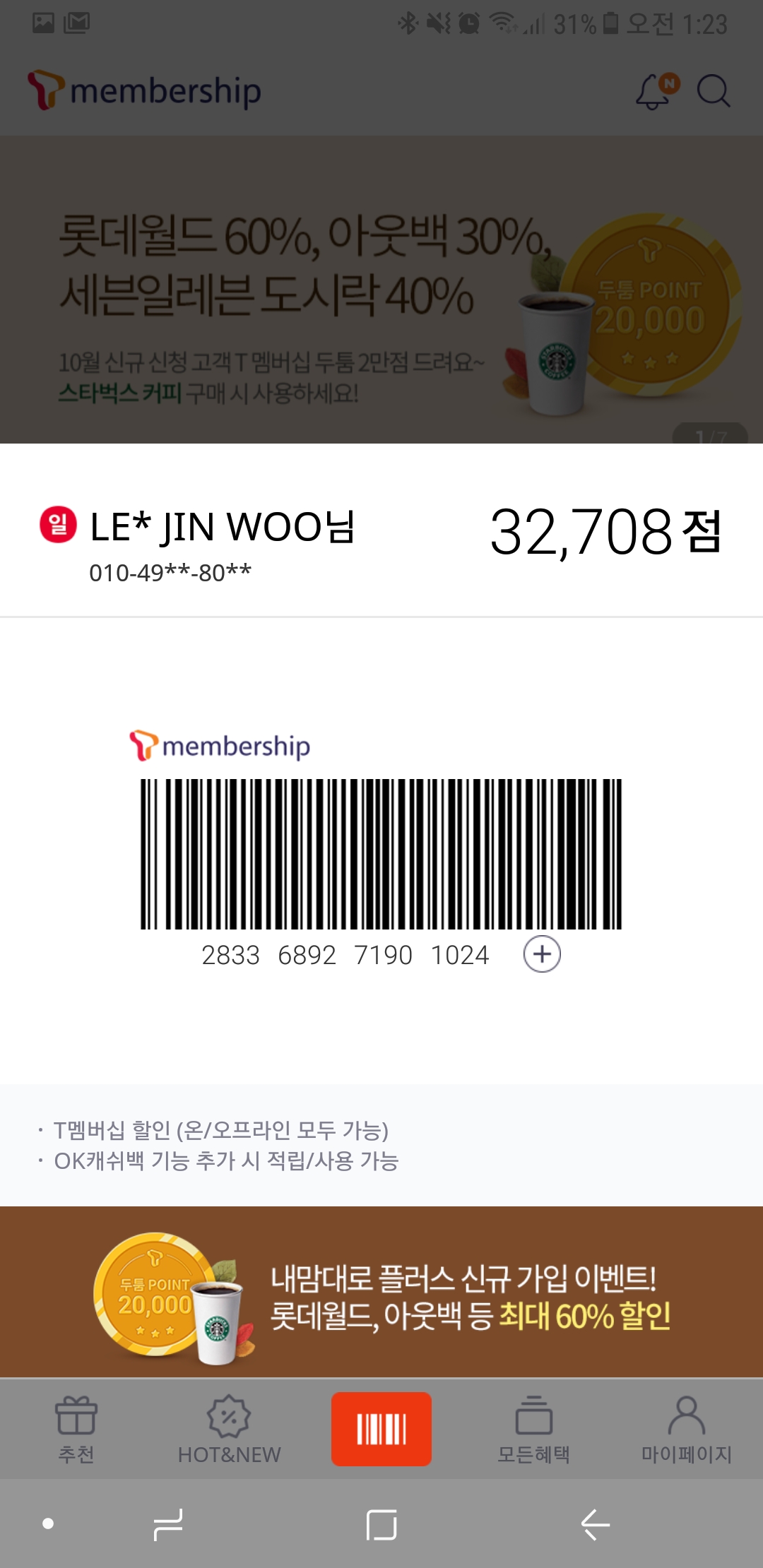Select the center barcode tab button
The image size is (763, 1568).
pyautogui.click(x=381, y=1428)
